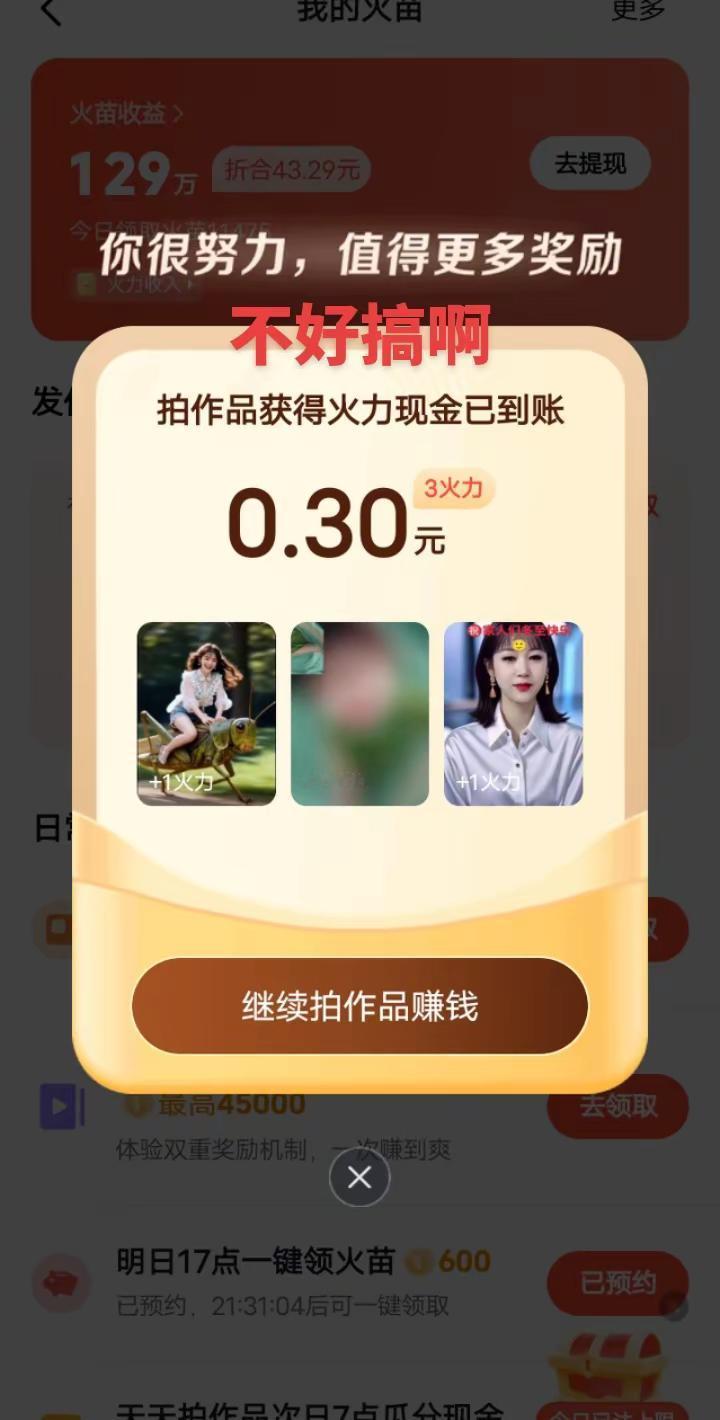The width and height of the screenshot is (720, 1420).
Task: Click the 3火力 badge on the popup
Action: [x=452, y=487]
